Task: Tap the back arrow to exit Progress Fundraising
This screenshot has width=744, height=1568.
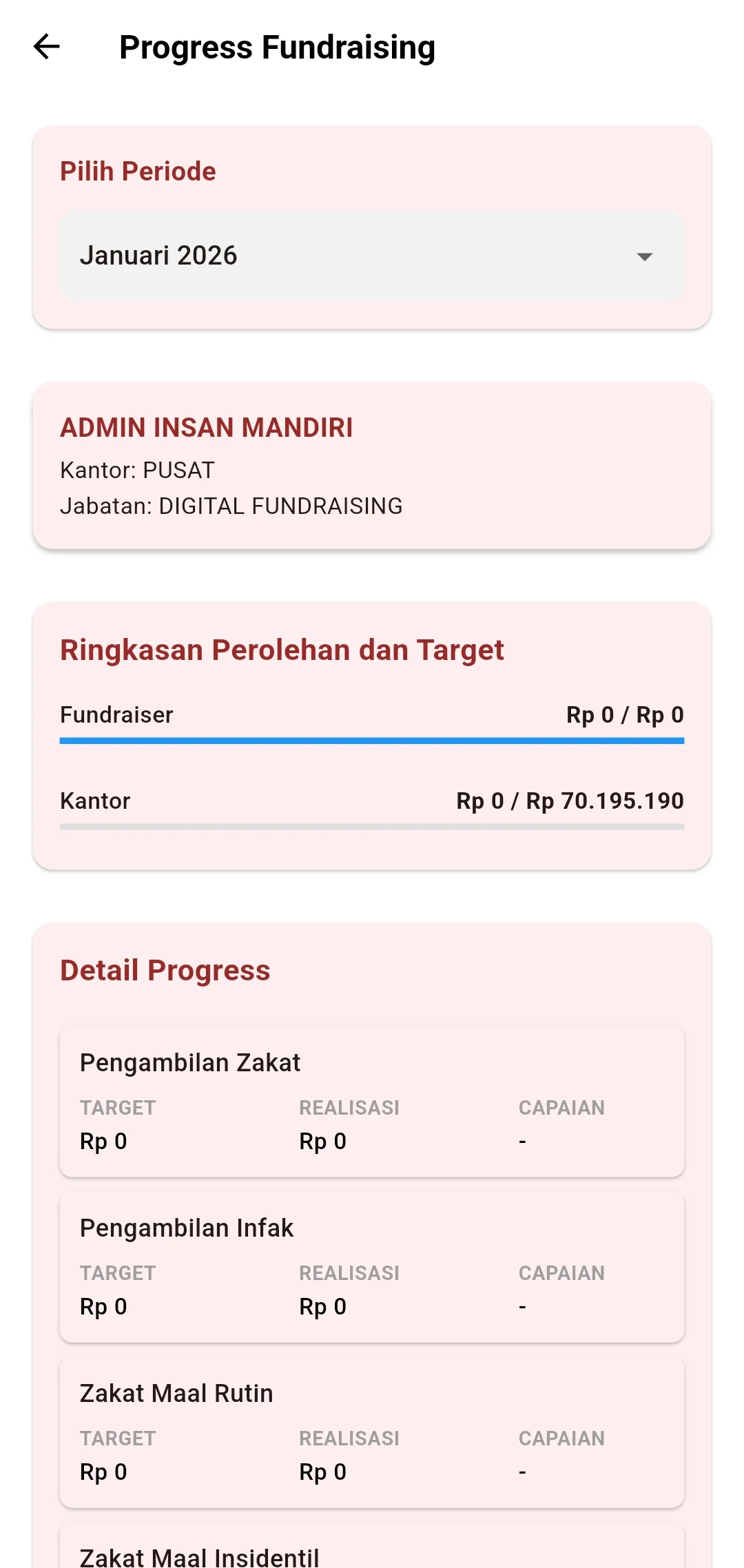Action: [x=46, y=48]
